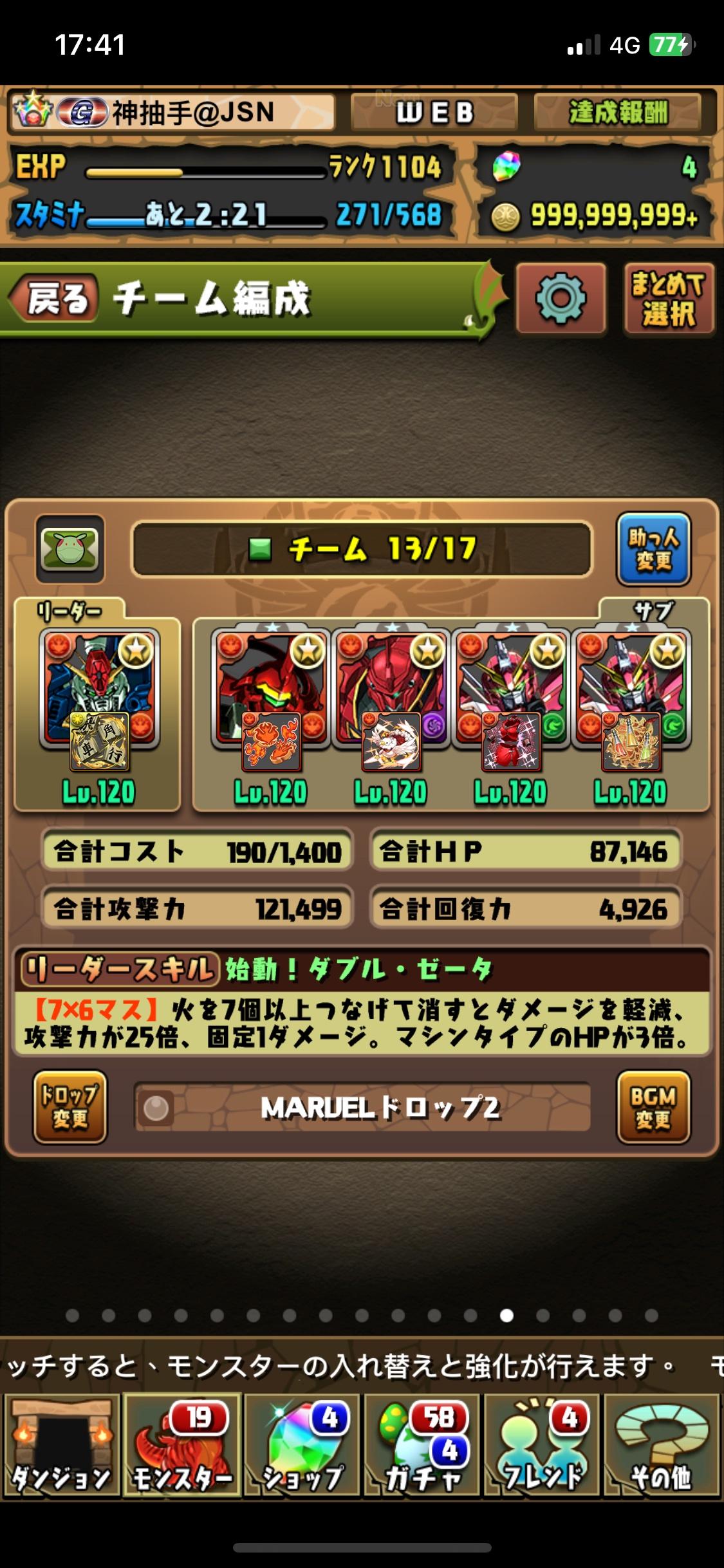Open the WEB button
The height and width of the screenshot is (1568, 724).
434,113
